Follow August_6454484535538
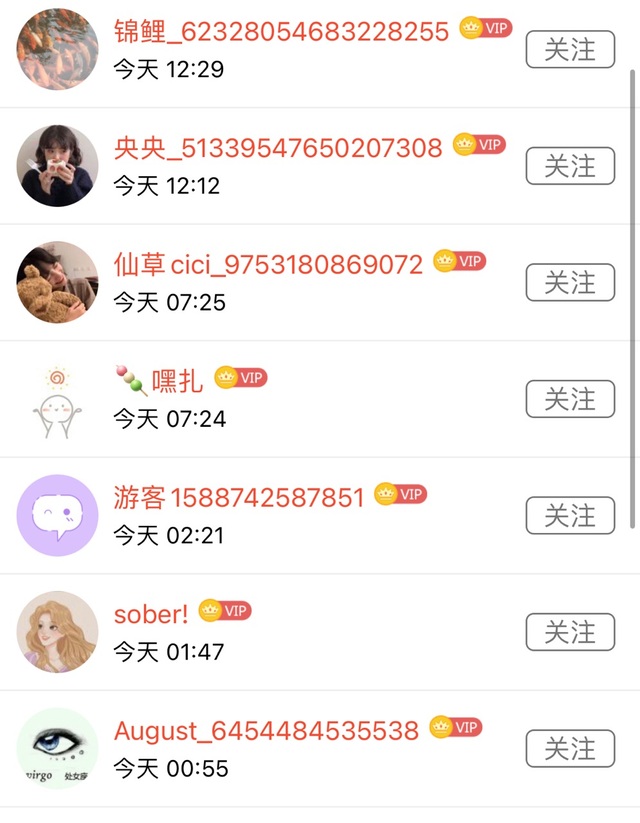640x823 pixels. pos(570,749)
